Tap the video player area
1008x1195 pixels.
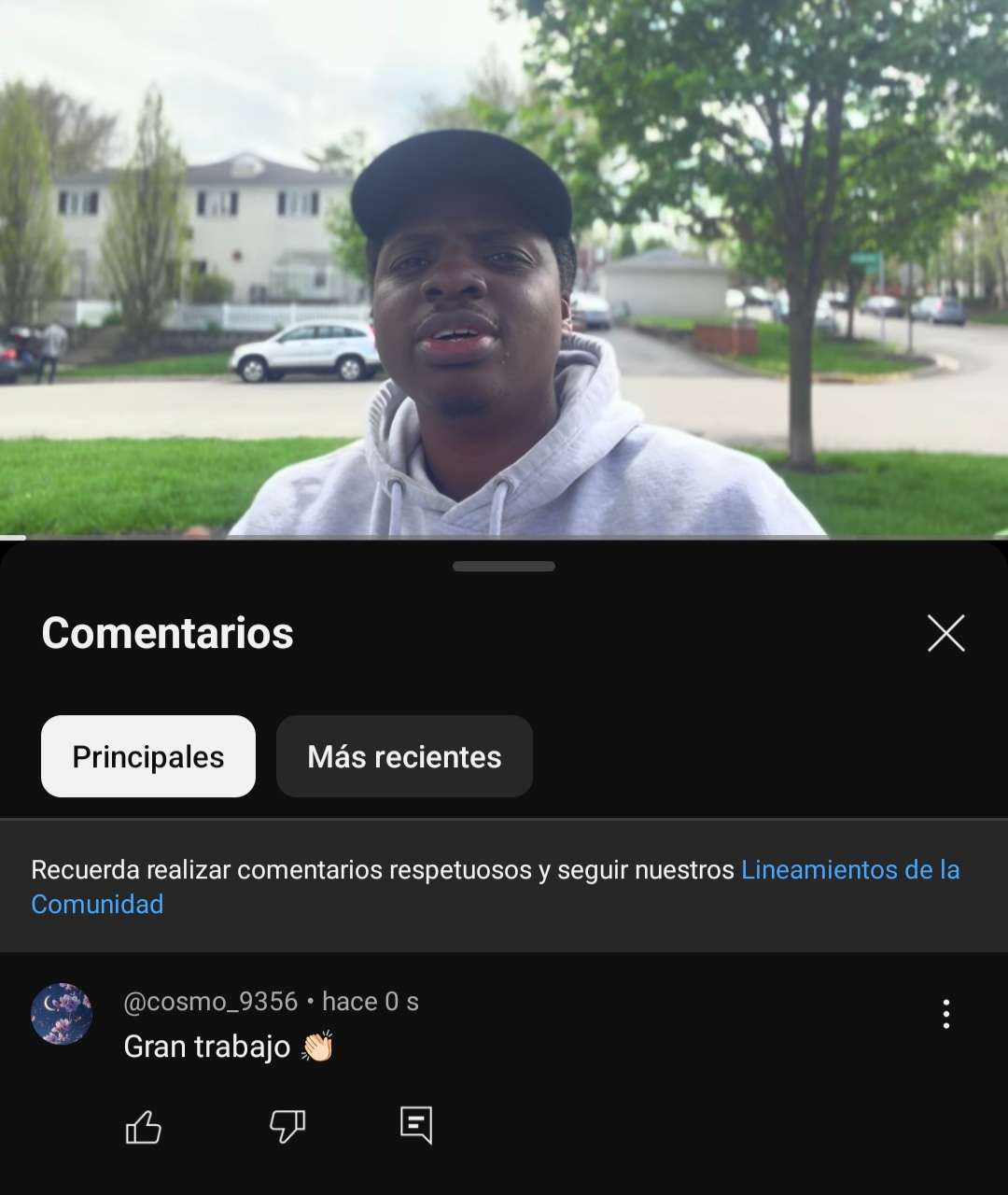click(x=504, y=271)
